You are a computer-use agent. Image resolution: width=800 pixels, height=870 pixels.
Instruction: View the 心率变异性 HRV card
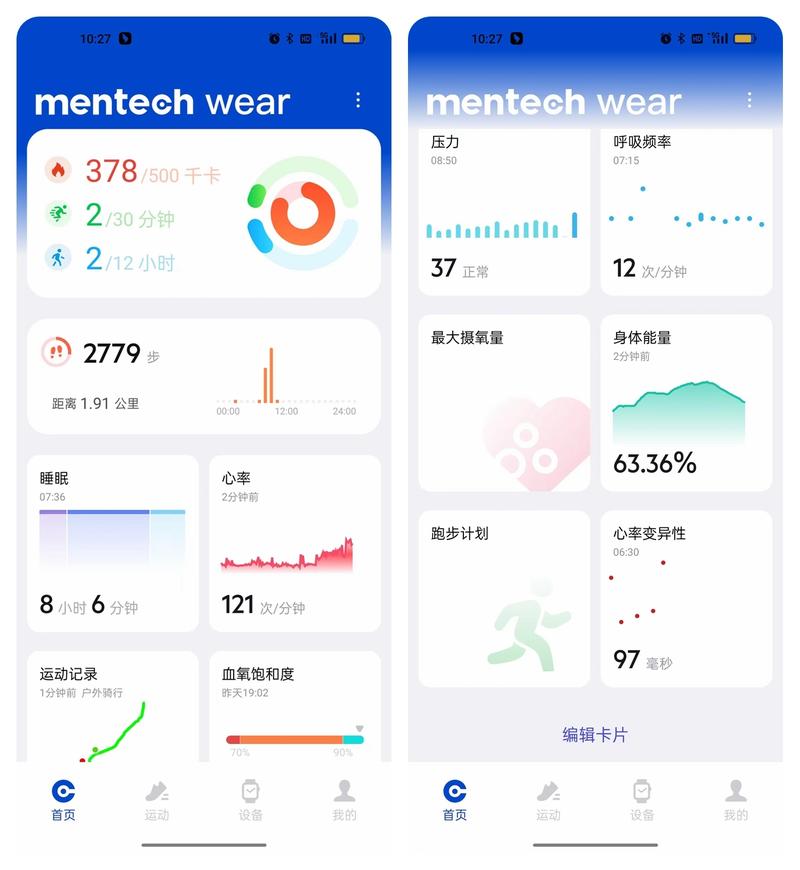coord(686,598)
